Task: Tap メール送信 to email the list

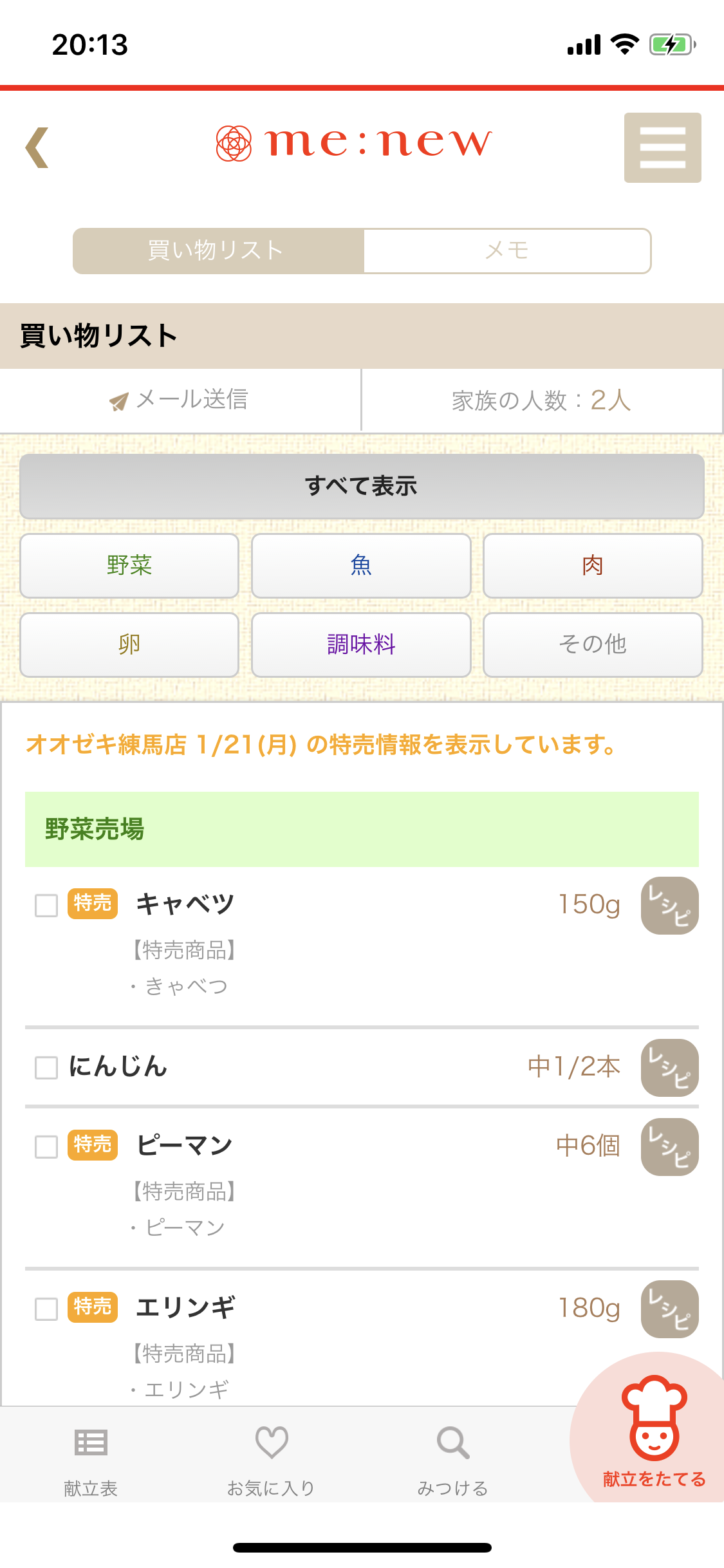Action: coord(180,400)
